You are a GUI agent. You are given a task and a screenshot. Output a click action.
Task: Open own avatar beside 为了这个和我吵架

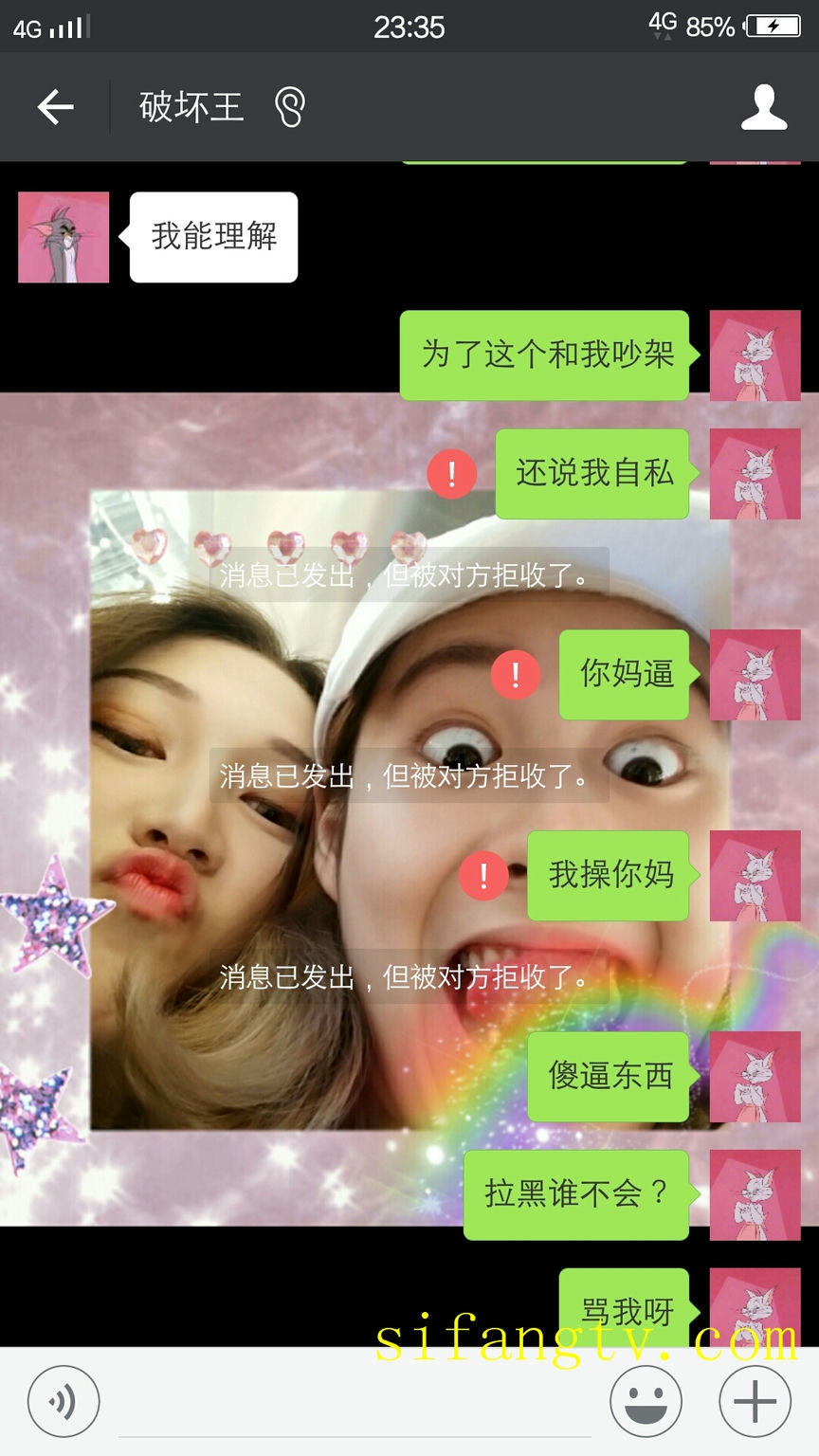point(755,355)
